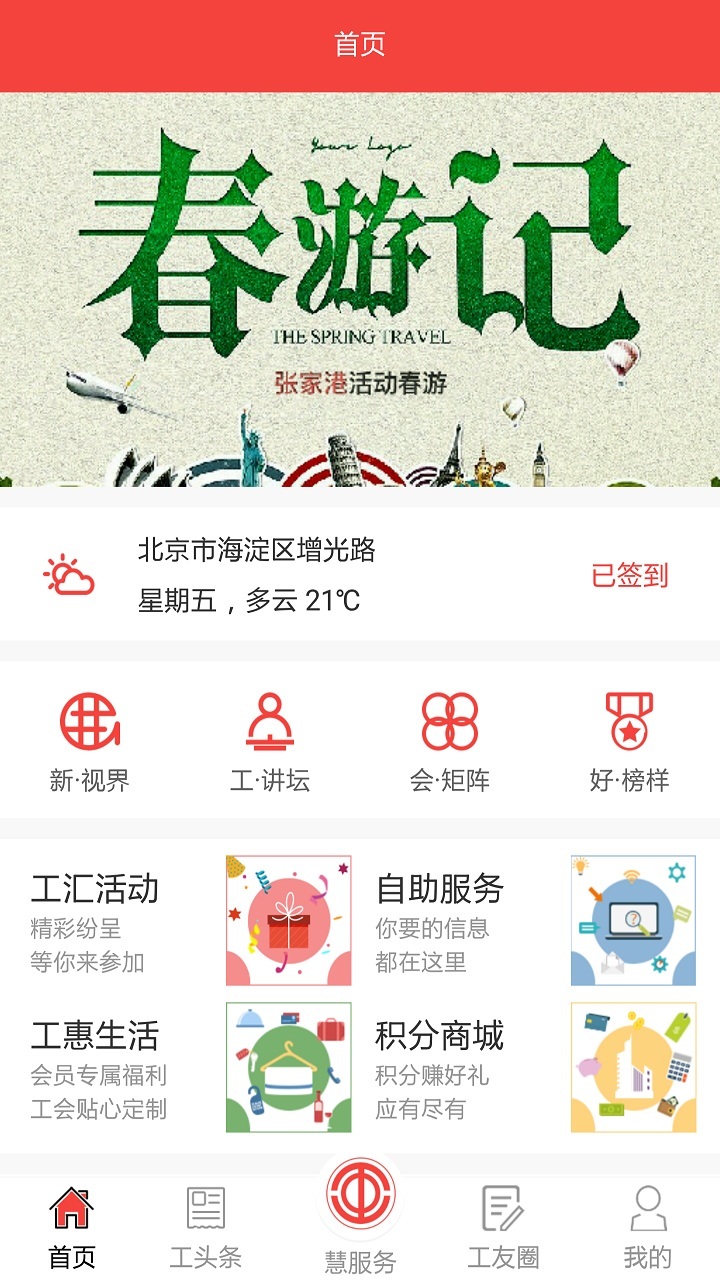Open the 会·矩阵 section
The image size is (720, 1280).
(x=450, y=742)
